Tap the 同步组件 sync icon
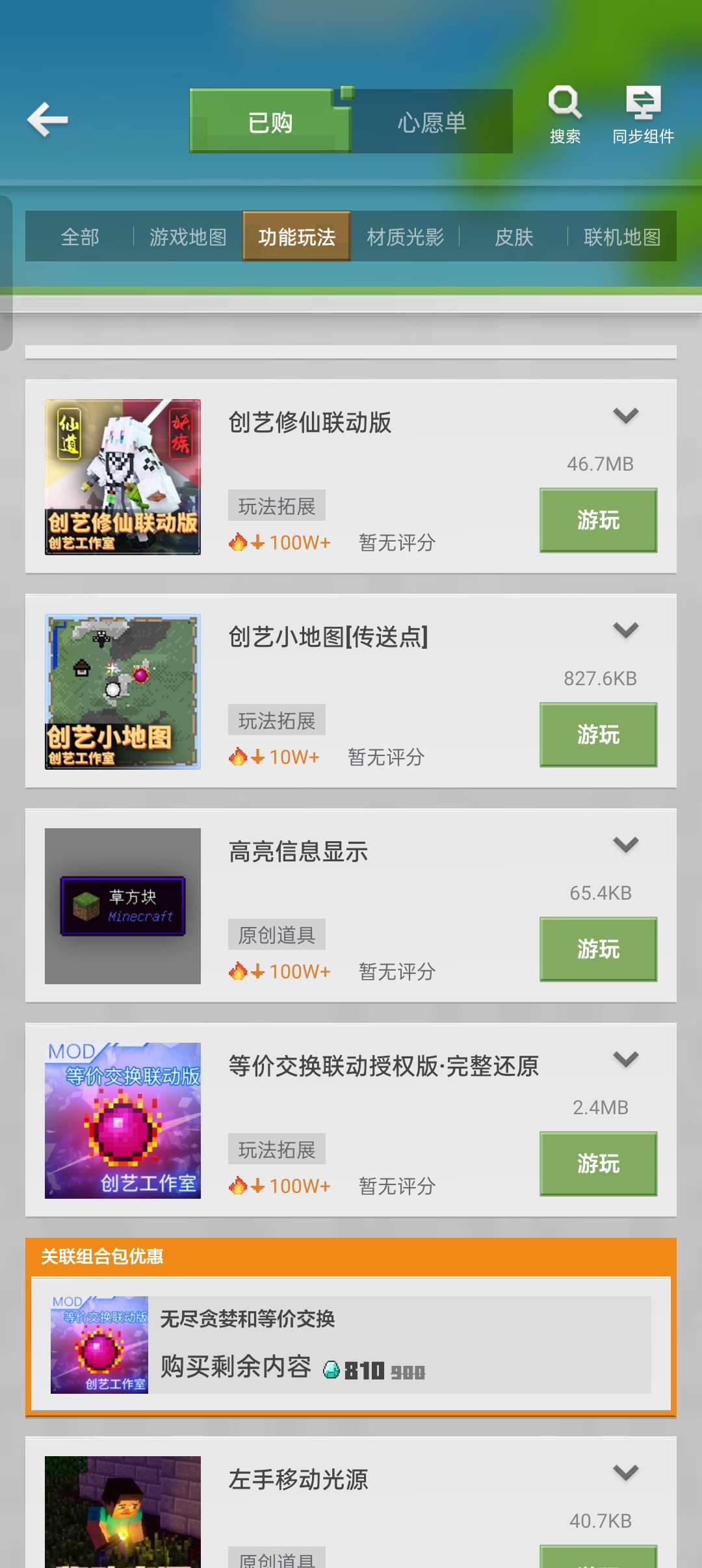The image size is (702, 1568). (643, 114)
